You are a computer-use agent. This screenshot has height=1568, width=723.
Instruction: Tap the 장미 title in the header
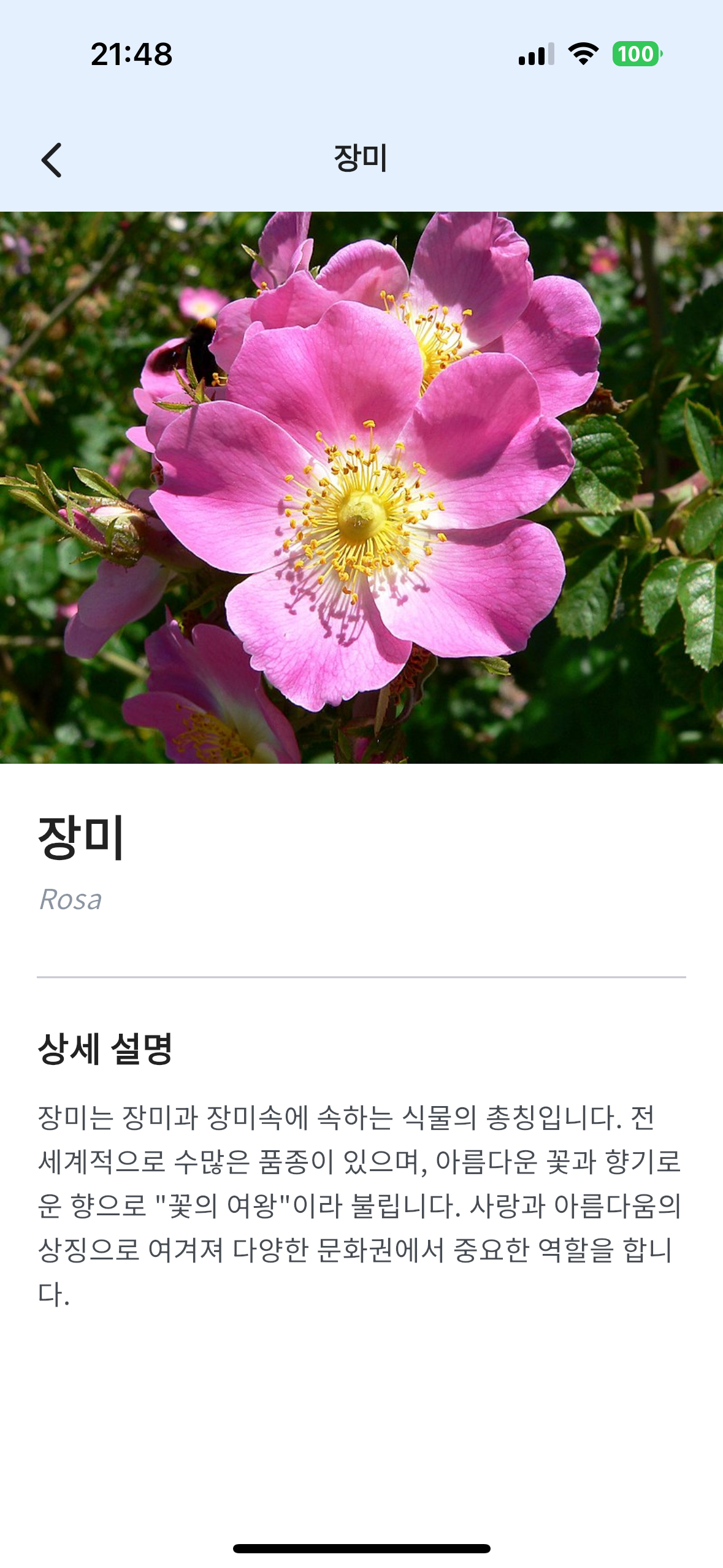click(361, 159)
